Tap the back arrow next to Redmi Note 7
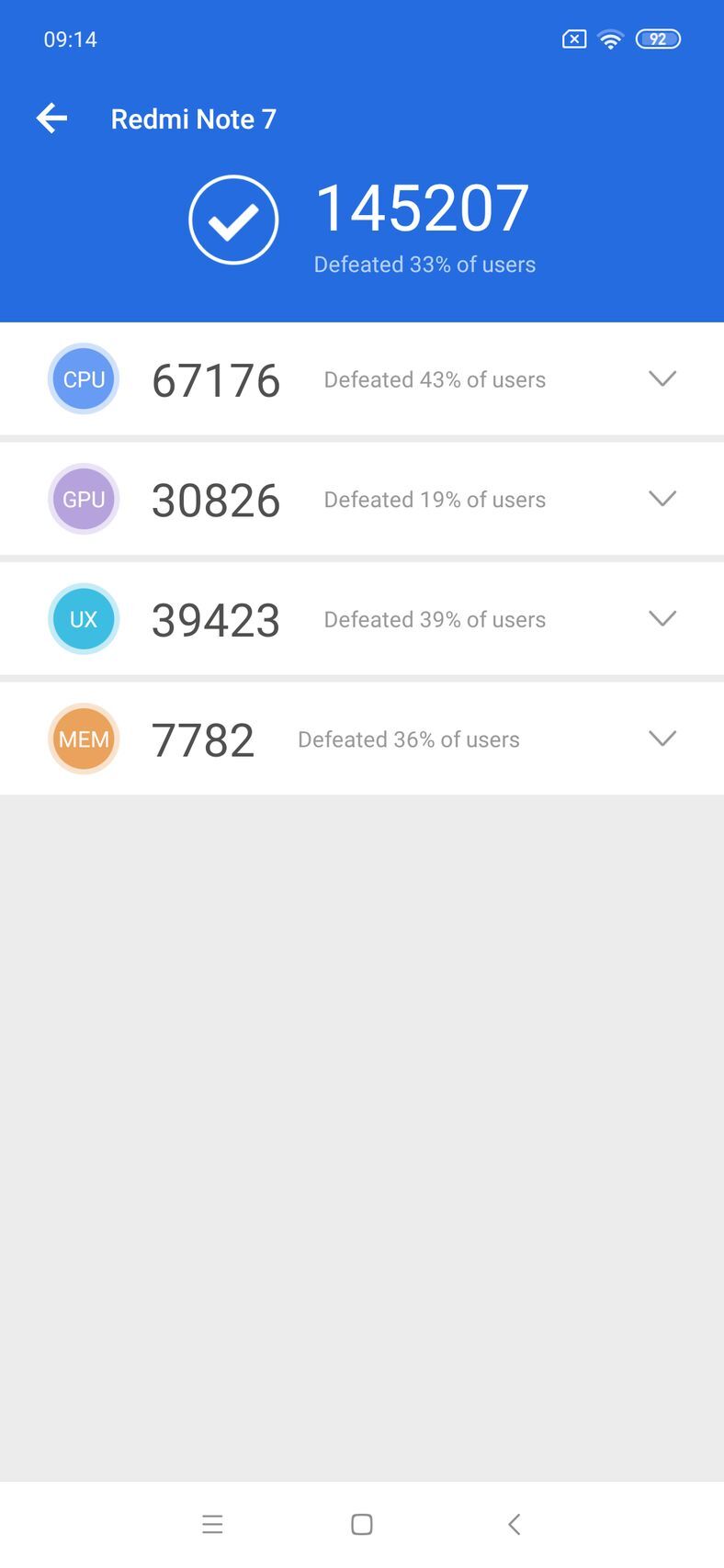The width and height of the screenshot is (724, 1568). coord(51,118)
